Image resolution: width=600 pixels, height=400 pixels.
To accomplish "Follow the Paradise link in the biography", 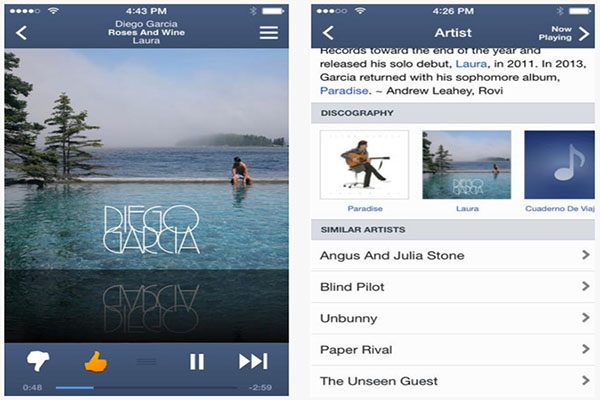I will click(343, 90).
